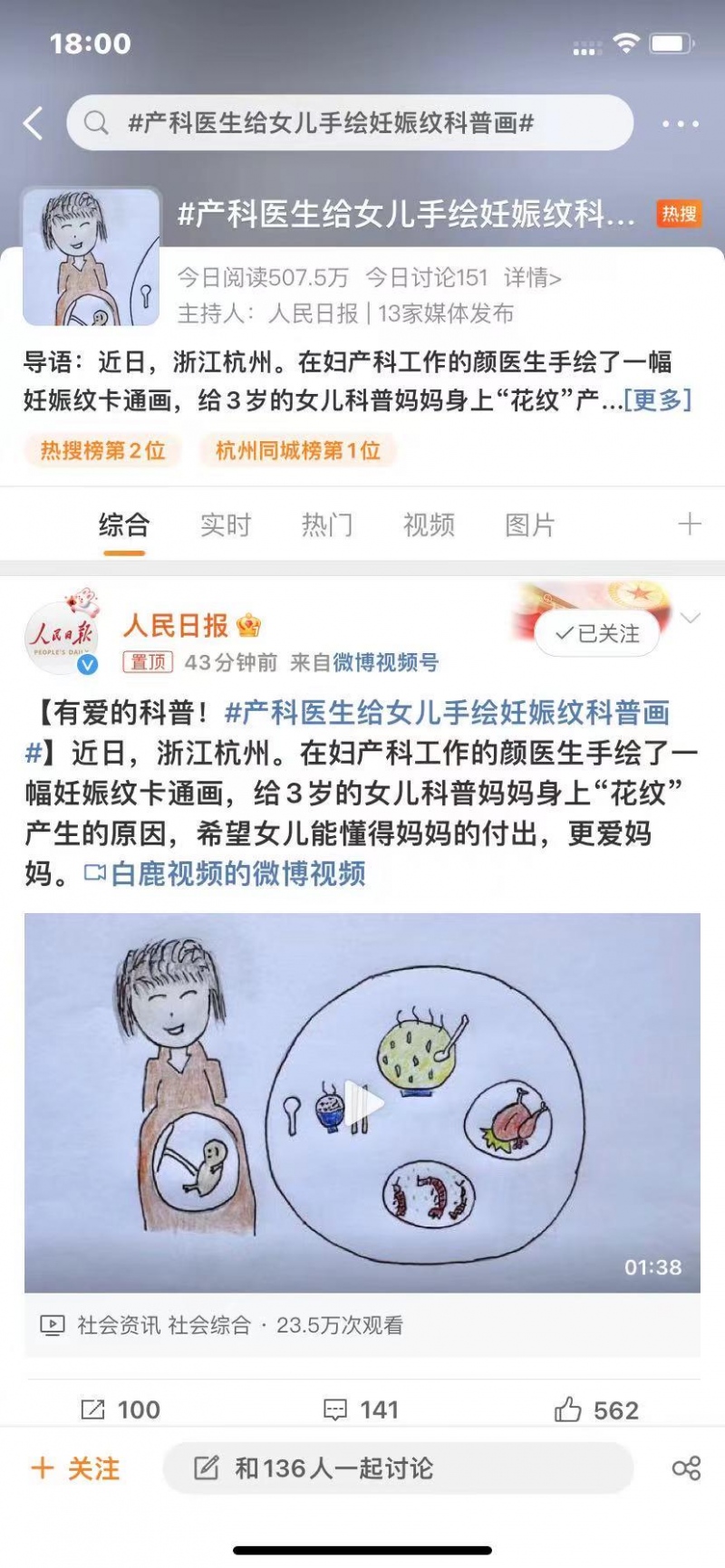Image resolution: width=725 pixels, height=1568 pixels.
Task: Go back with the top-left arrow
Action: pyautogui.click(x=34, y=123)
